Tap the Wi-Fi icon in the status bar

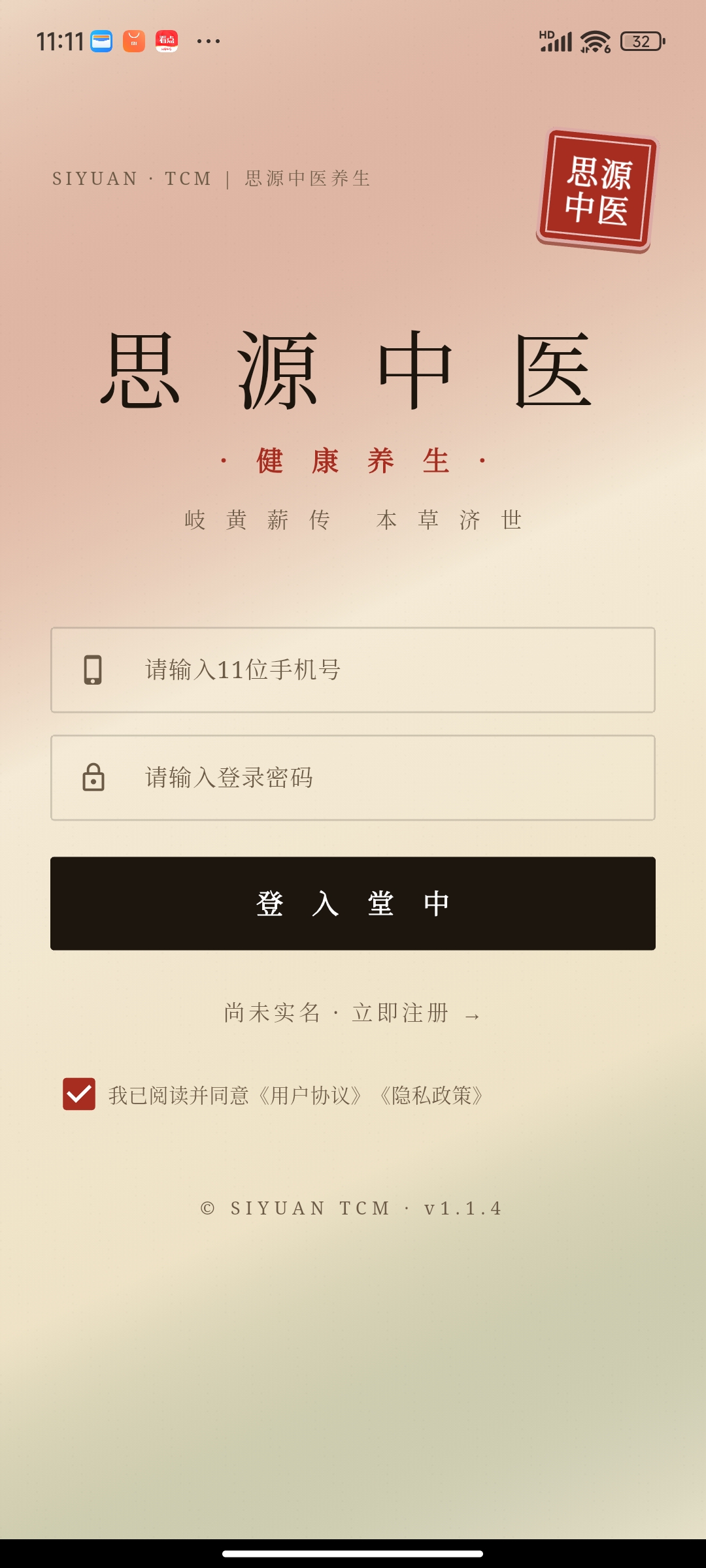point(594,41)
